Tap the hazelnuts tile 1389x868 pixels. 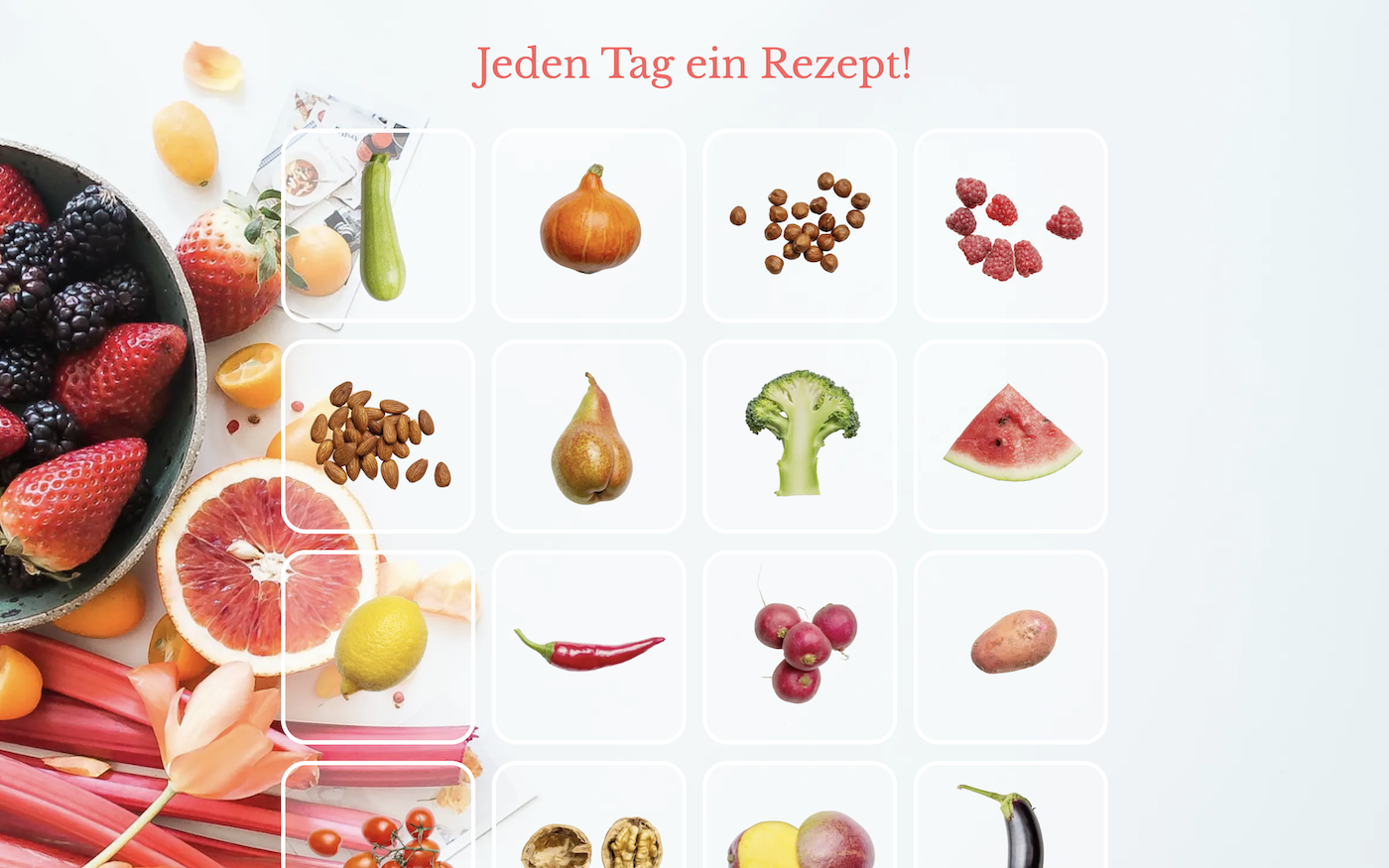(x=800, y=226)
